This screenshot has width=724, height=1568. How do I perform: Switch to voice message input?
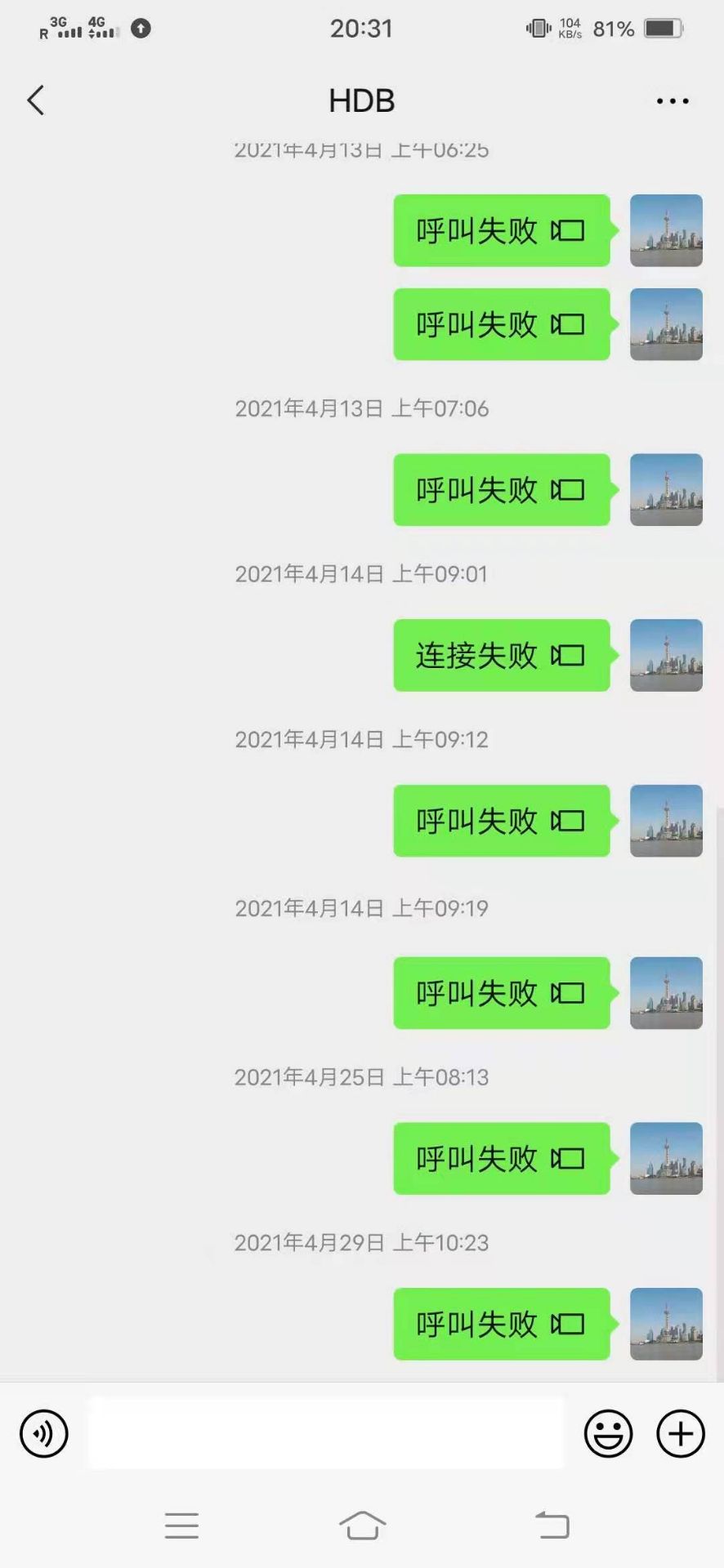pos(44,1433)
